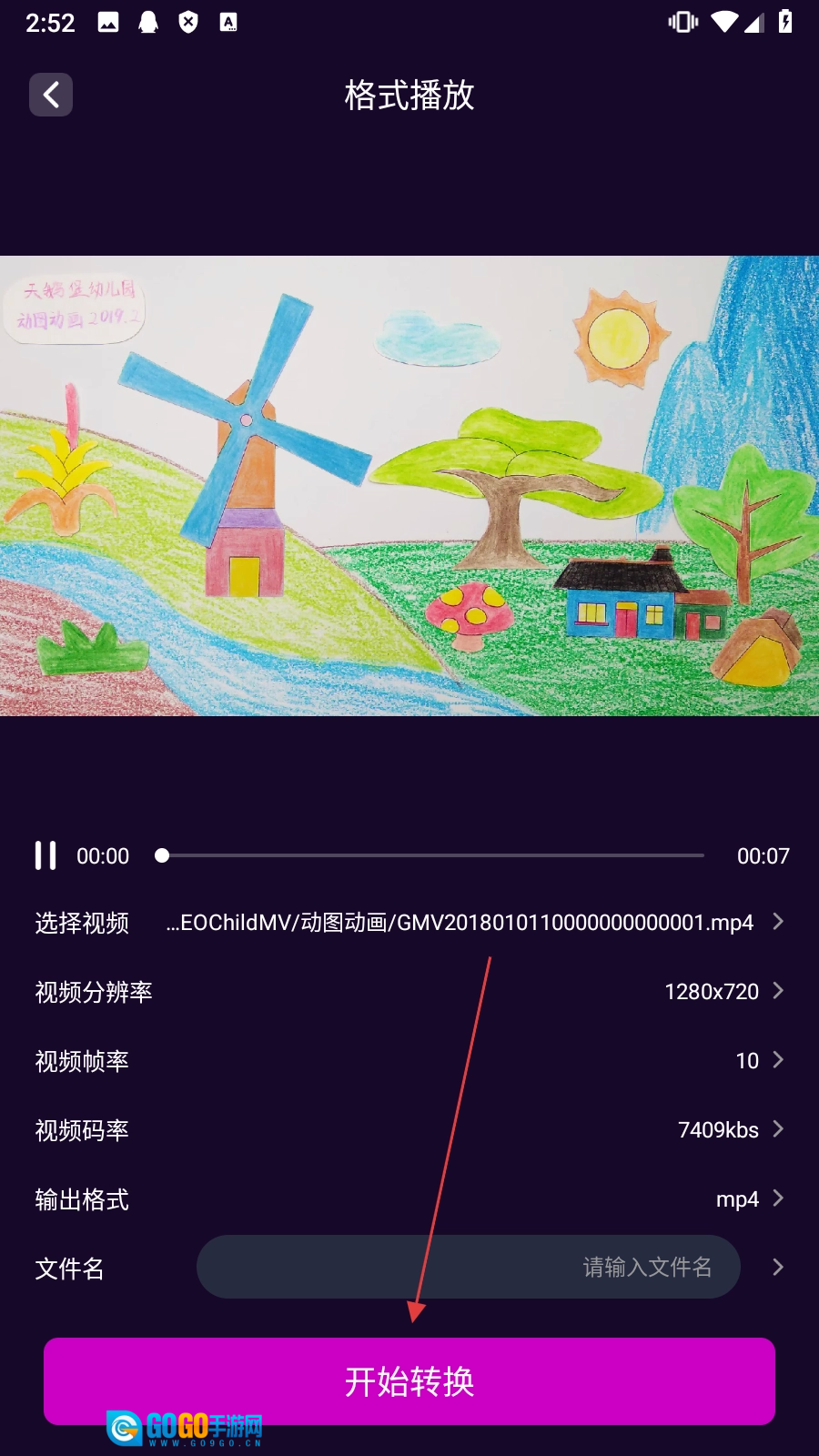Adjust 视频码率 7409kbs setting
The height and width of the screenshot is (1456, 819).
coord(730,1129)
